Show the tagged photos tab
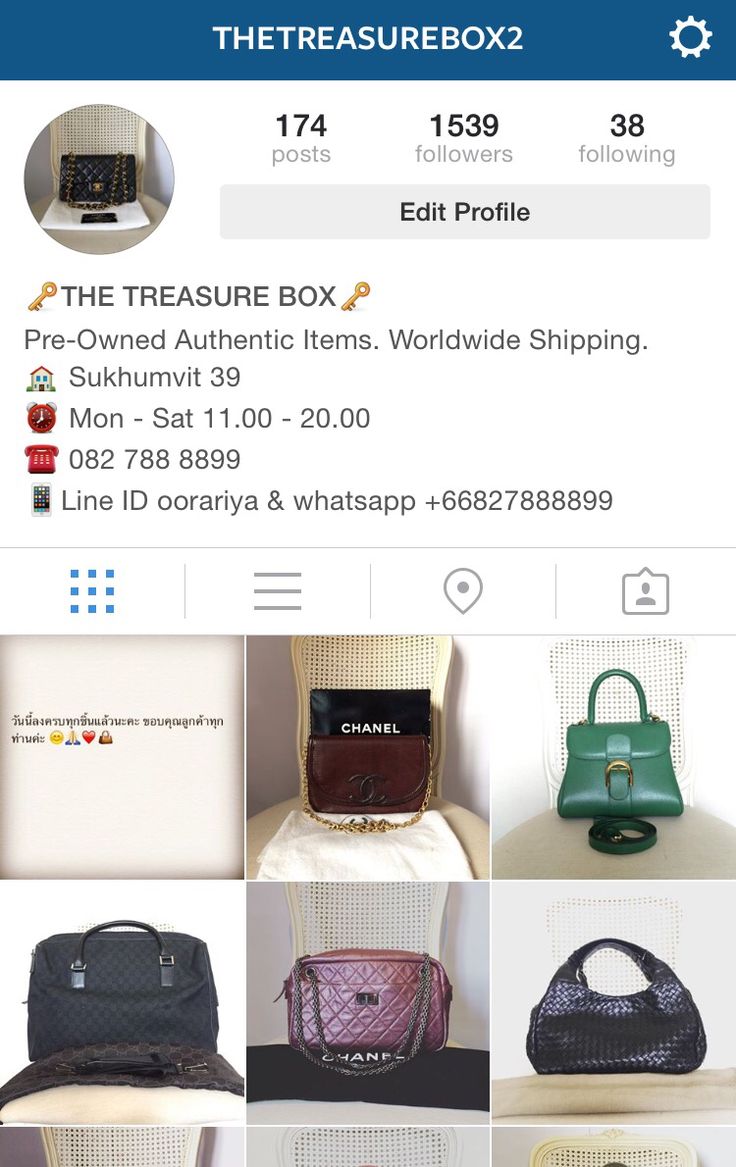This screenshot has height=1167, width=736. pos(645,591)
